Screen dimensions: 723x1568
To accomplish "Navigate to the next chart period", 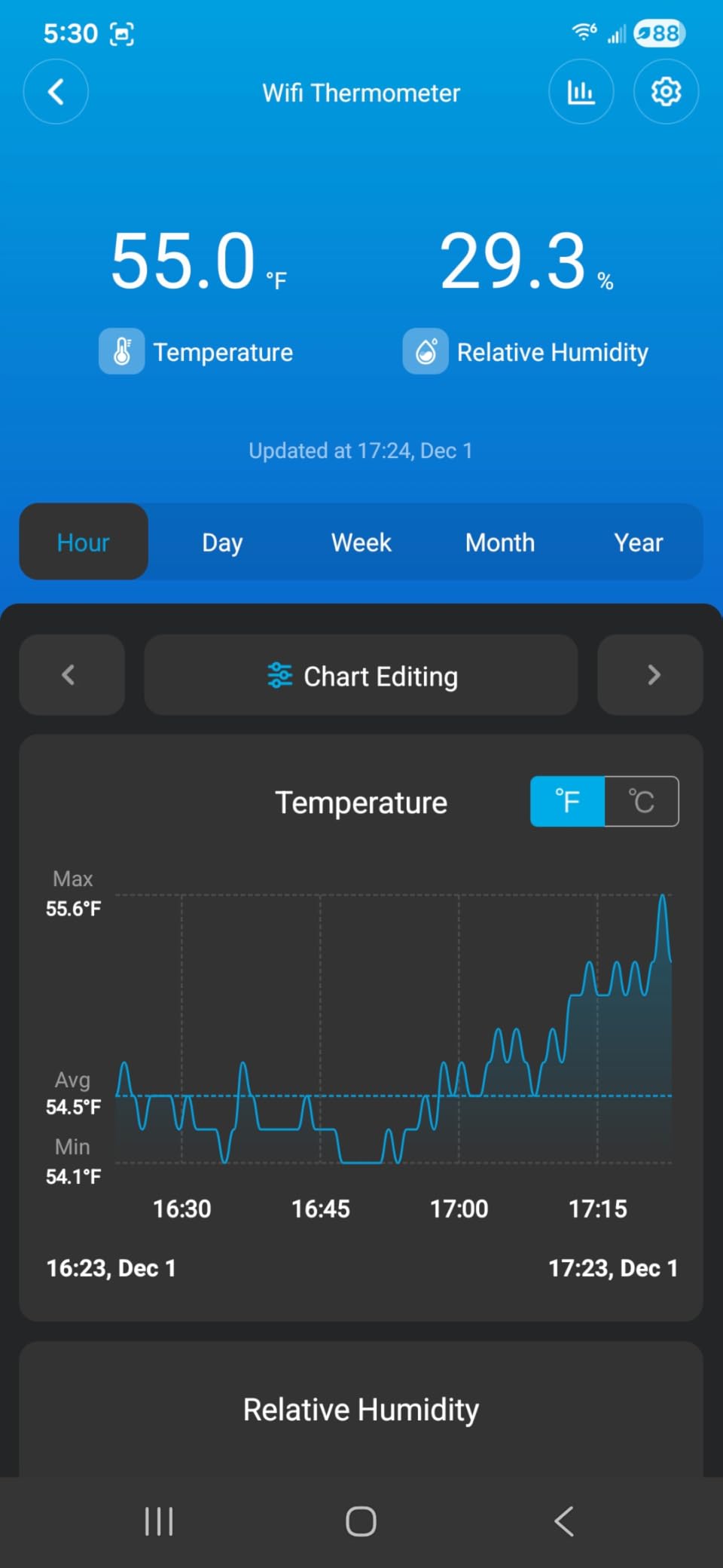I will [650, 674].
